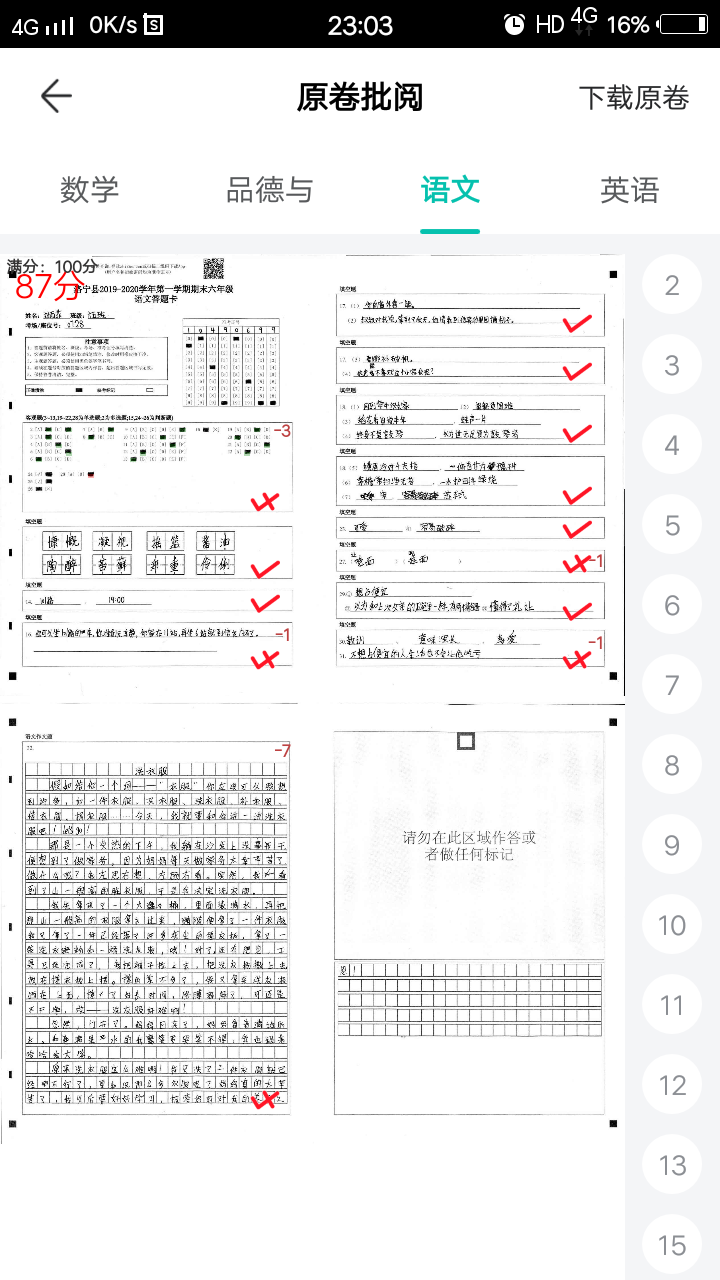Open question 6 in the list
This screenshot has width=720, height=1280.
[672, 606]
